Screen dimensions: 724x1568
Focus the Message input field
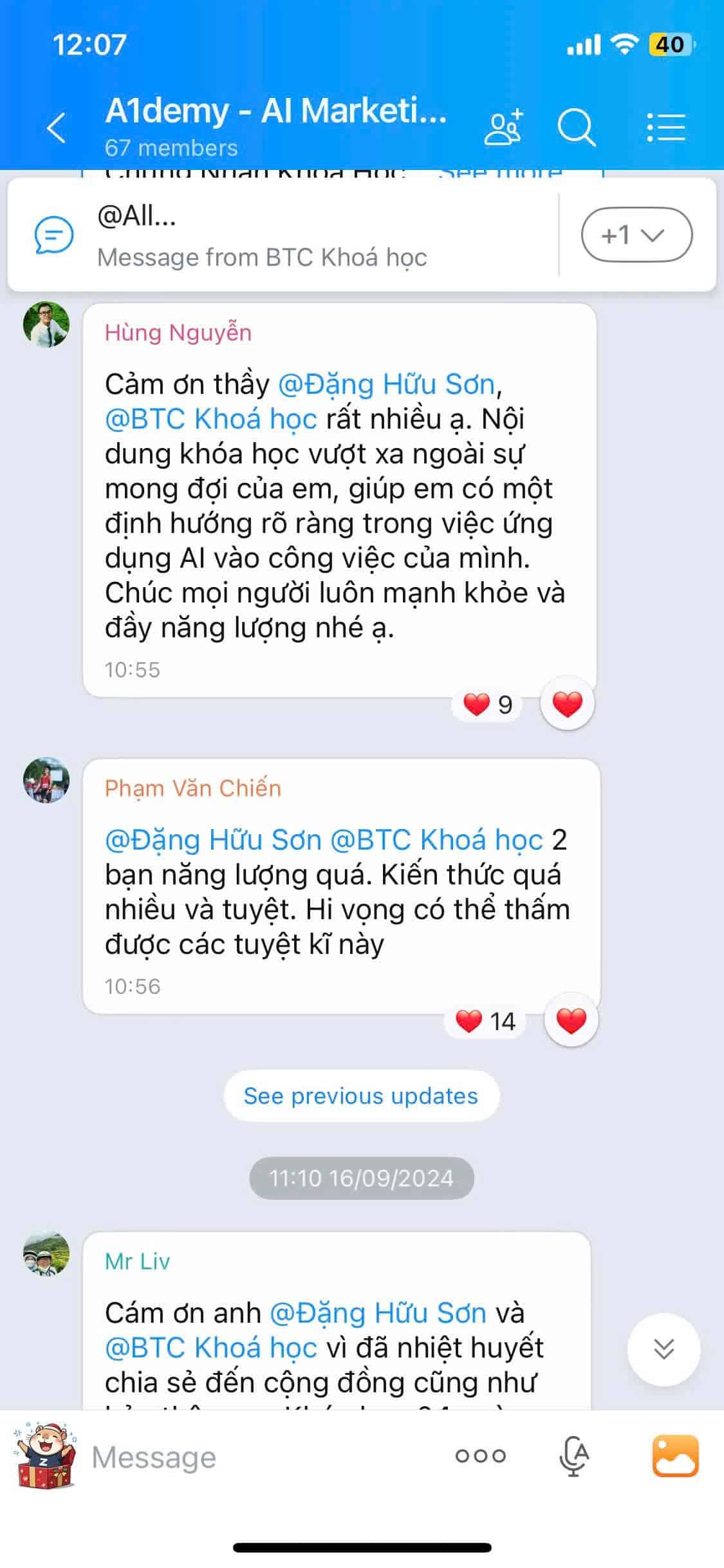point(257,1458)
